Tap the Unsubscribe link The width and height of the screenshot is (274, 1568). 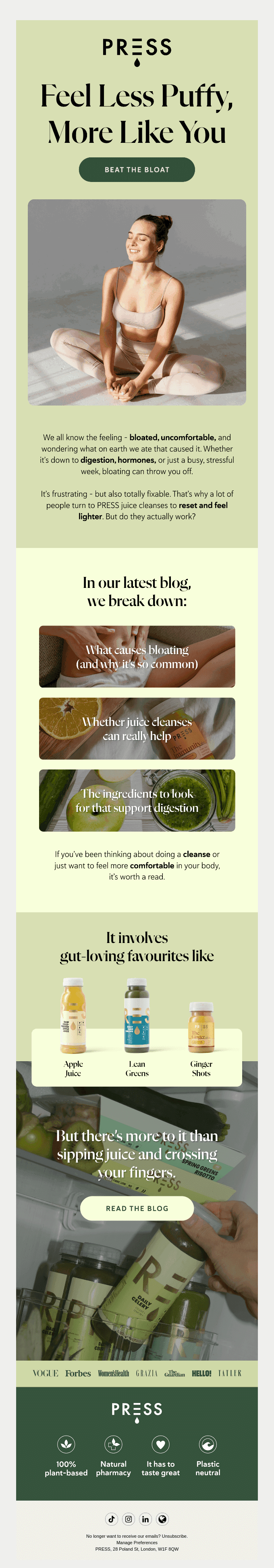[174, 1536]
